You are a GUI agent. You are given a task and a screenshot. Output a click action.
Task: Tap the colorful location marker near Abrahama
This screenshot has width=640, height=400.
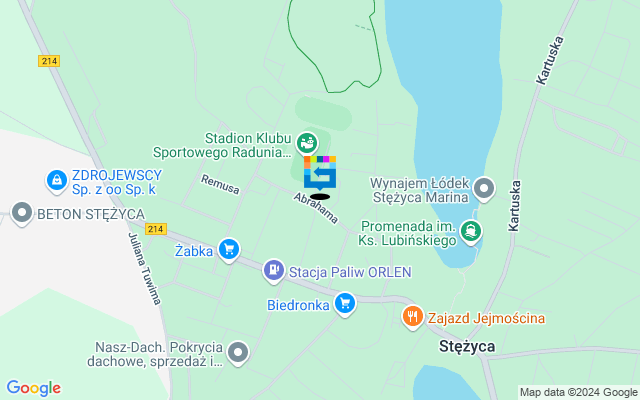(320, 172)
